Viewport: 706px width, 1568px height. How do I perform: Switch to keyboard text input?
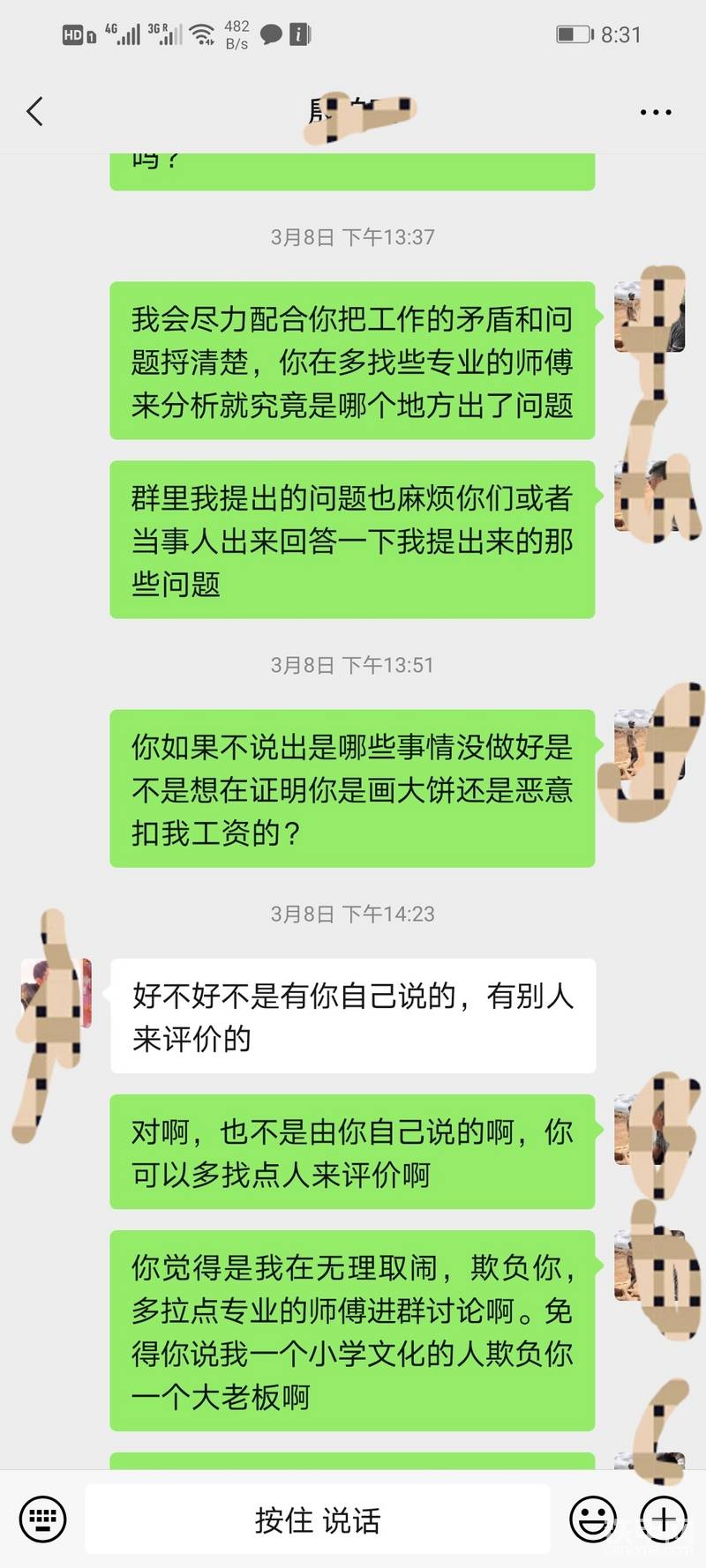tap(42, 1519)
